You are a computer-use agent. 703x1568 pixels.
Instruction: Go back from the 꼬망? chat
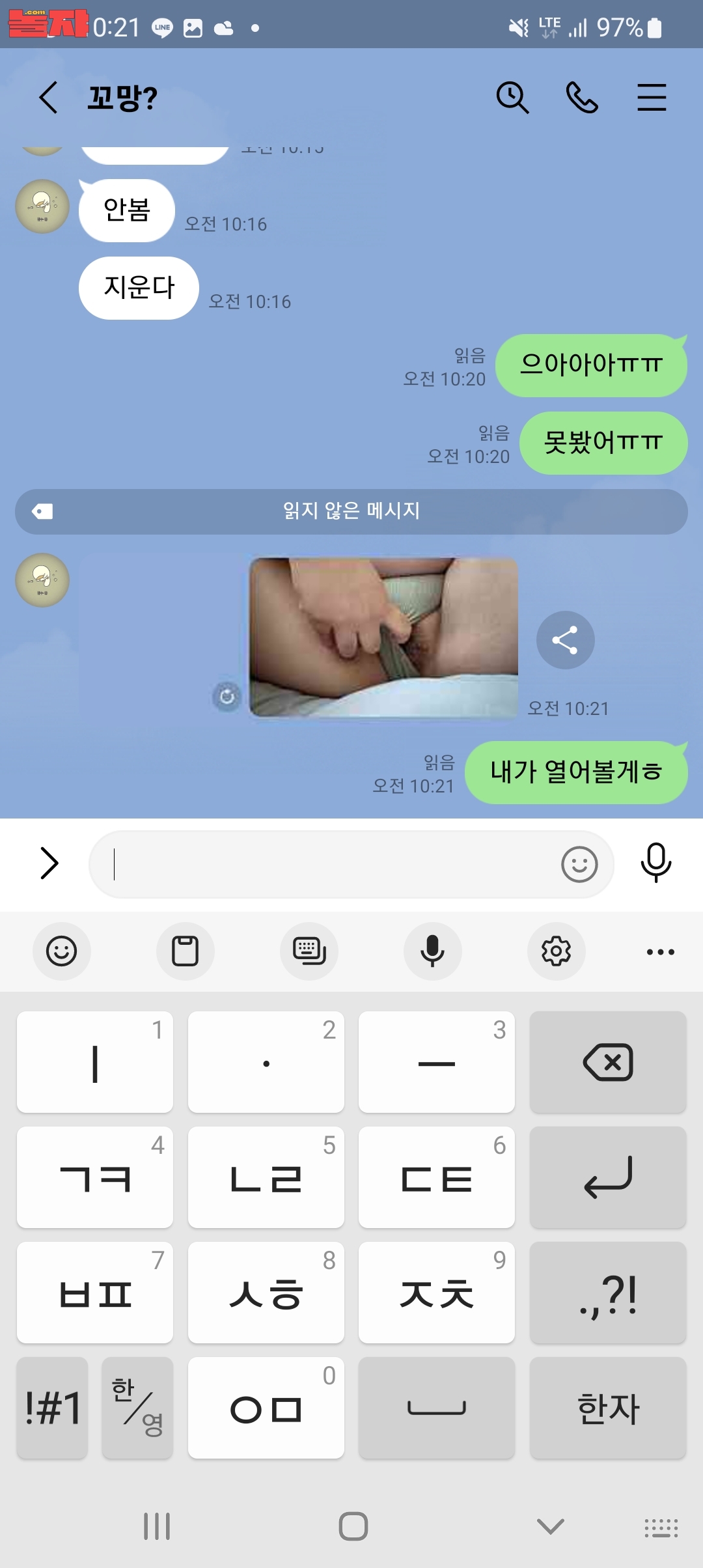point(49,98)
